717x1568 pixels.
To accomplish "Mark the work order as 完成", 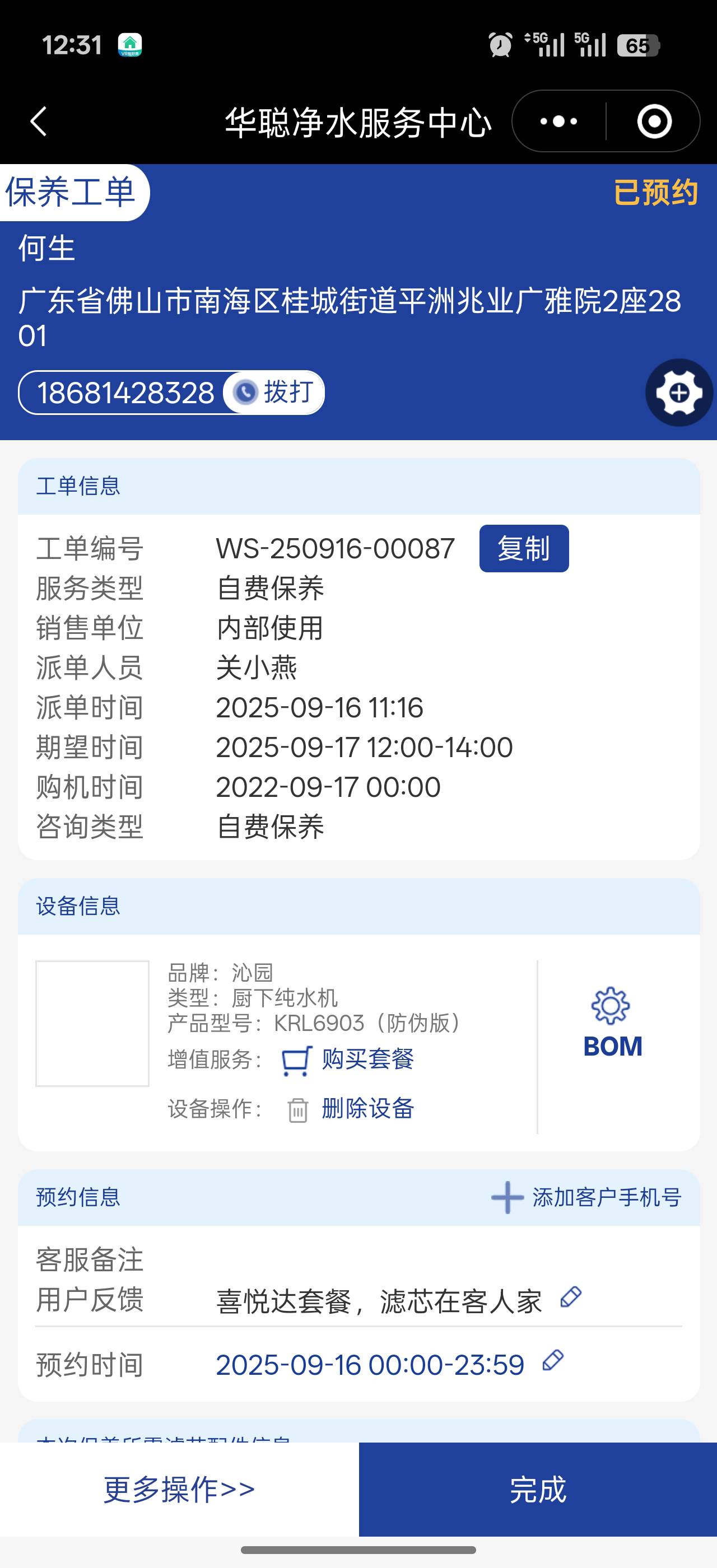I will coord(537,1490).
